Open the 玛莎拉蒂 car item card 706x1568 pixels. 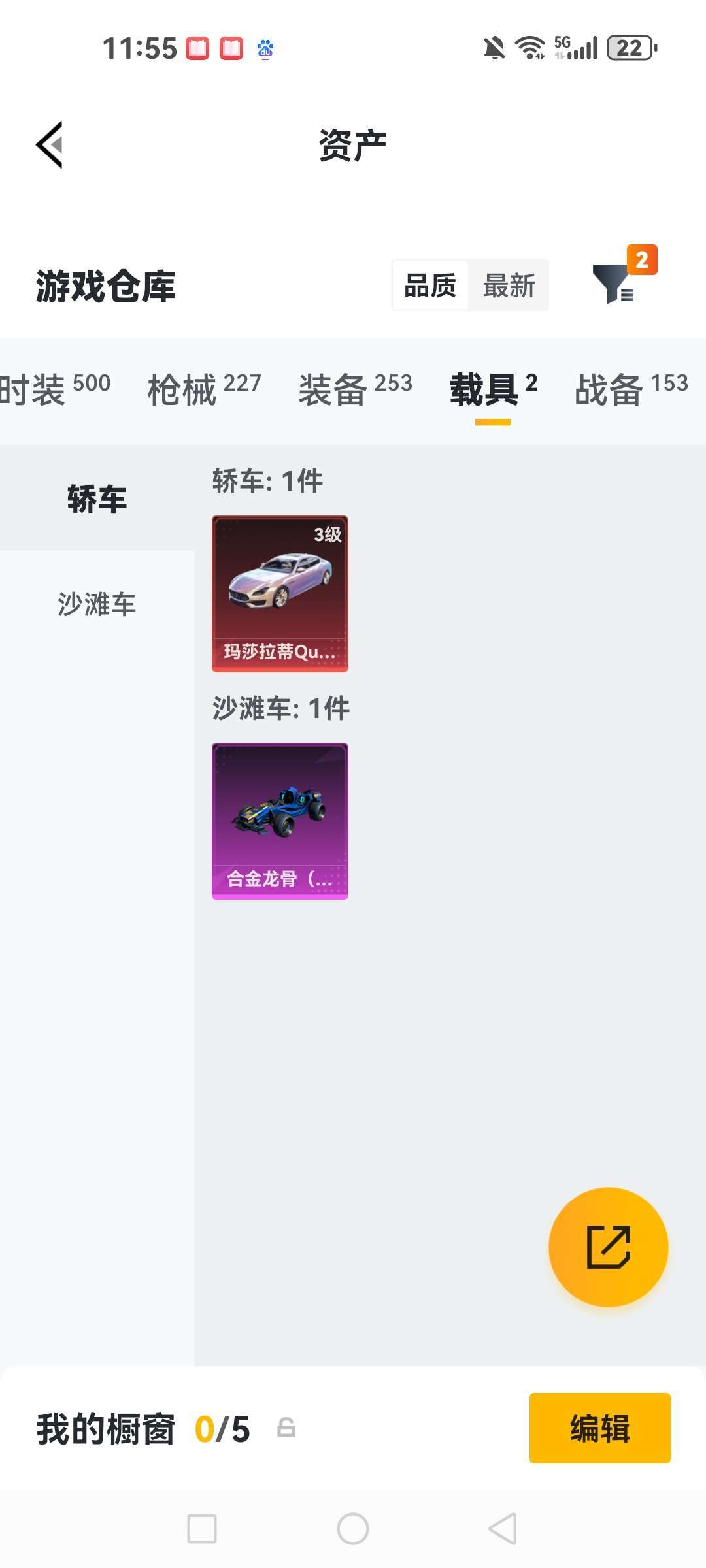280,593
